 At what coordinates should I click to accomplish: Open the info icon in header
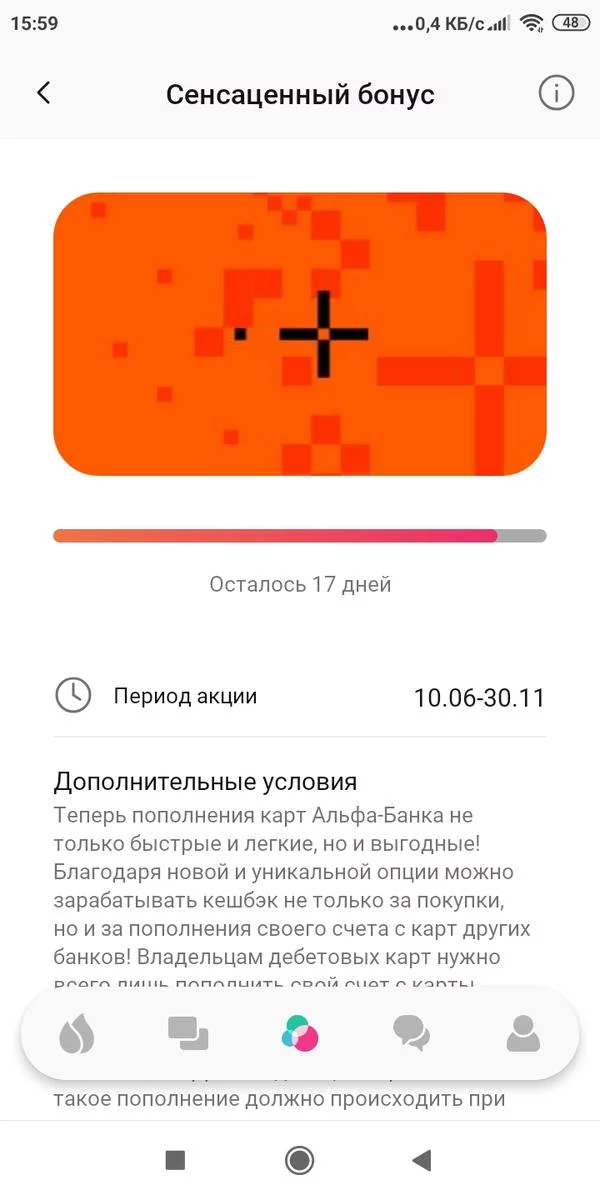point(556,94)
